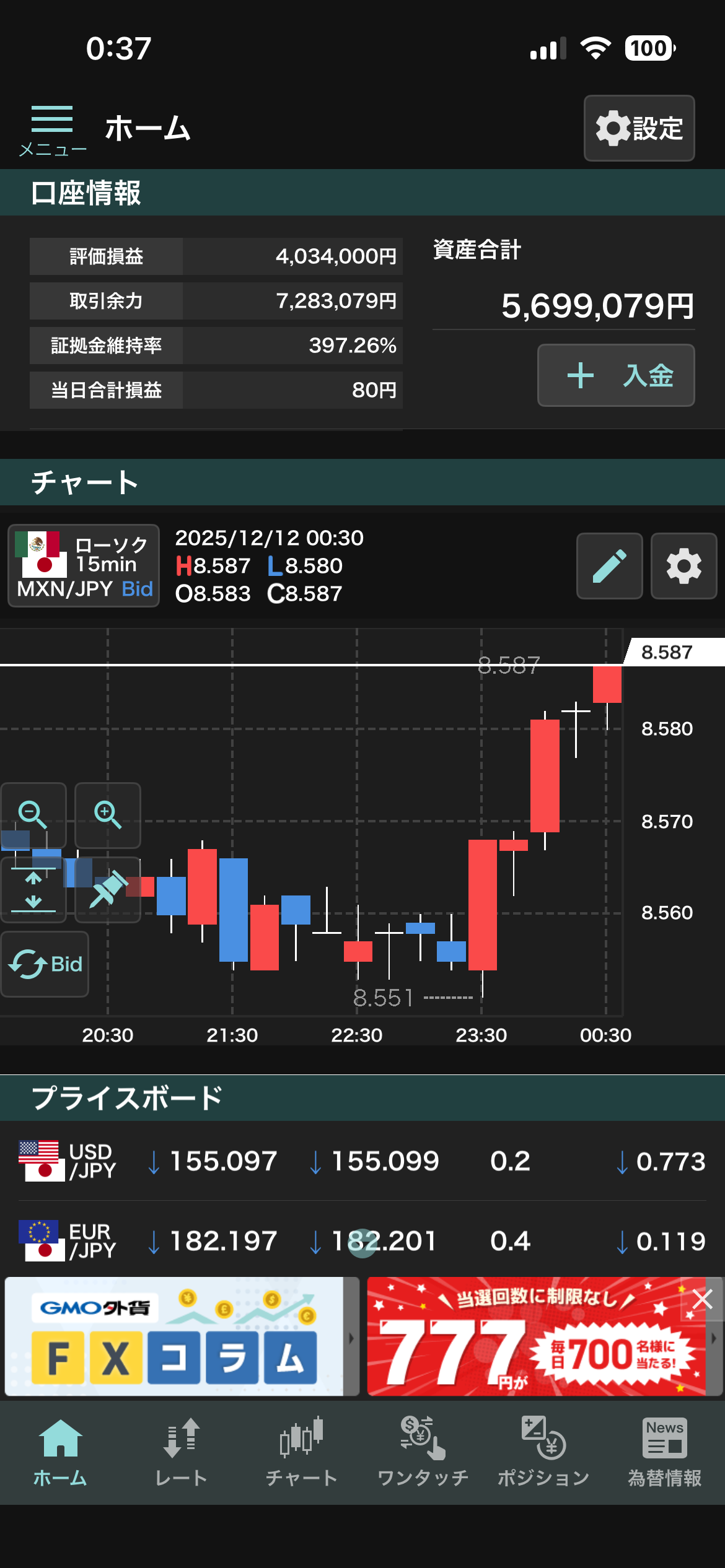Image resolution: width=725 pixels, height=1568 pixels.
Task: Zoom out the chart
Action: (33, 815)
